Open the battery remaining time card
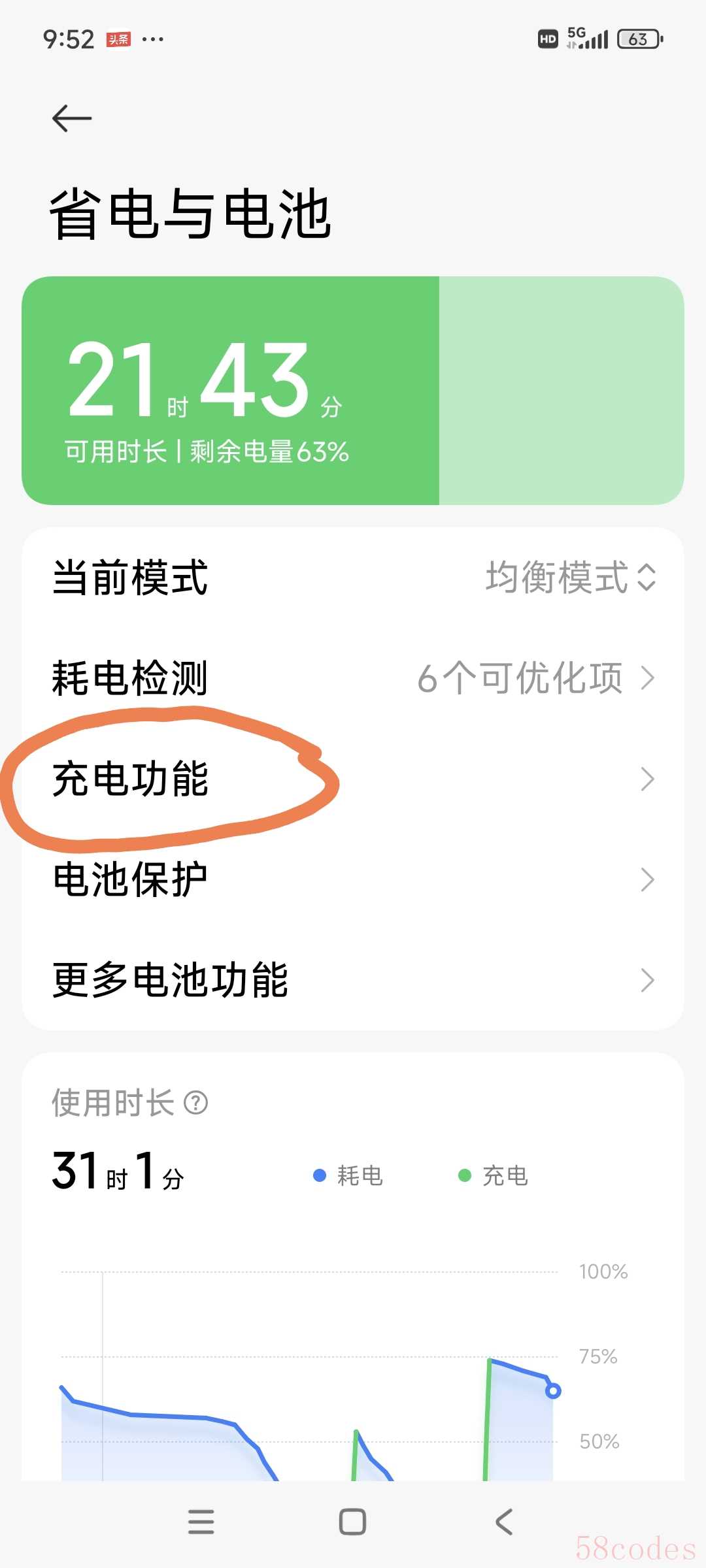Image resolution: width=706 pixels, height=1568 pixels. click(x=353, y=391)
